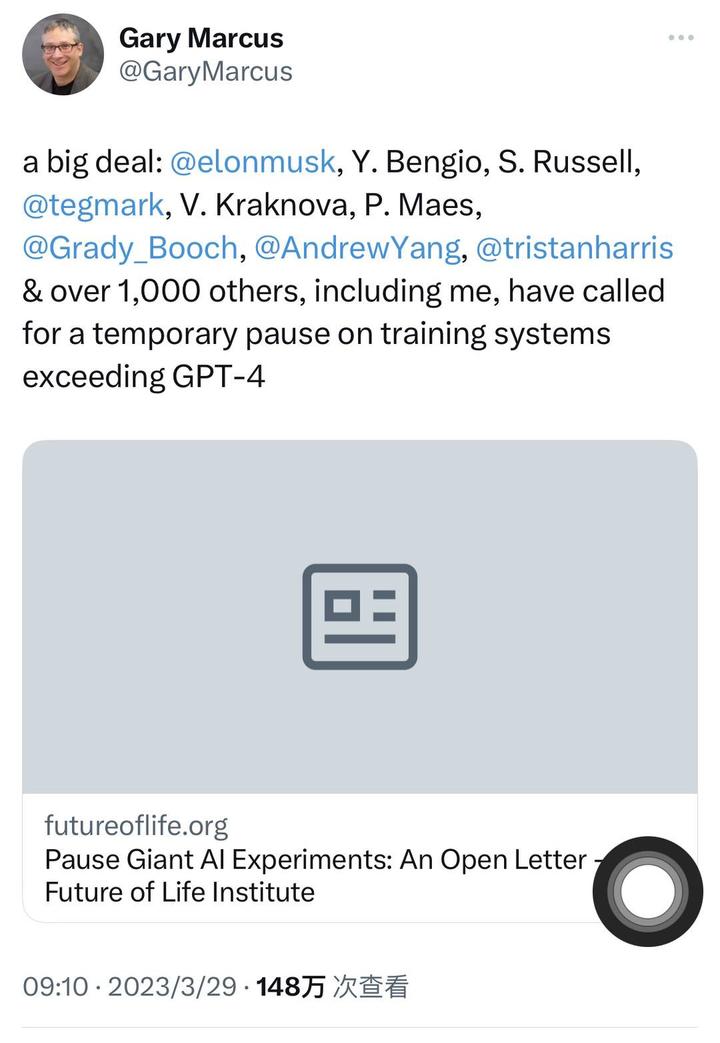Image resolution: width=720 pixels, height=1043 pixels.
Task: Visit the @tegmark profile mention
Action: click(92, 205)
